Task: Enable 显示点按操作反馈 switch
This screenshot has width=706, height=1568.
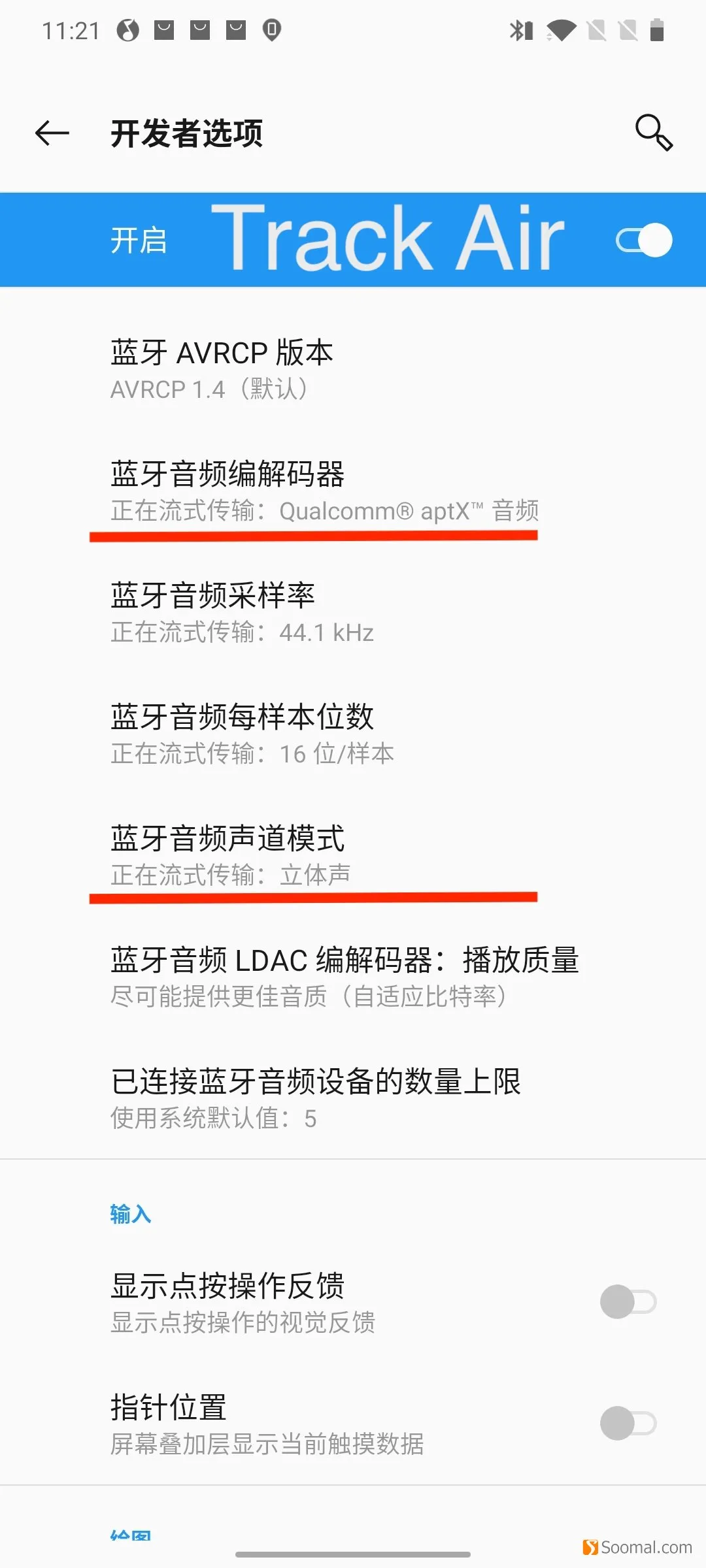Action: pyautogui.click(x=628, y=1302)
